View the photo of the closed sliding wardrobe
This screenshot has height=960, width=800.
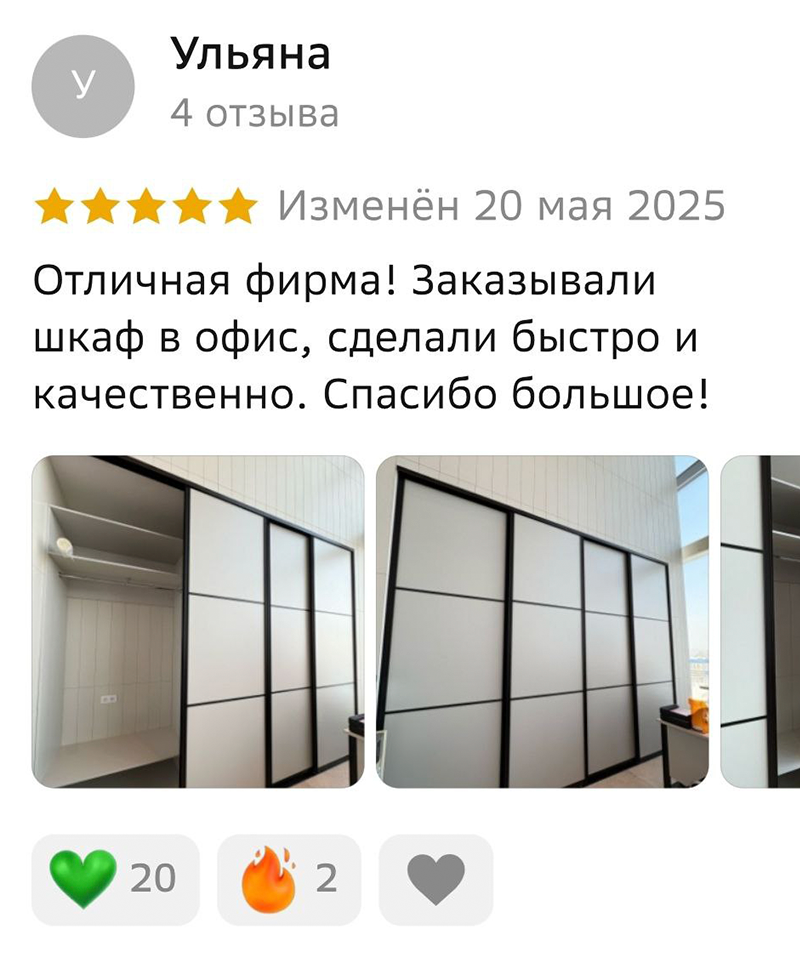(x=542, y=621)
